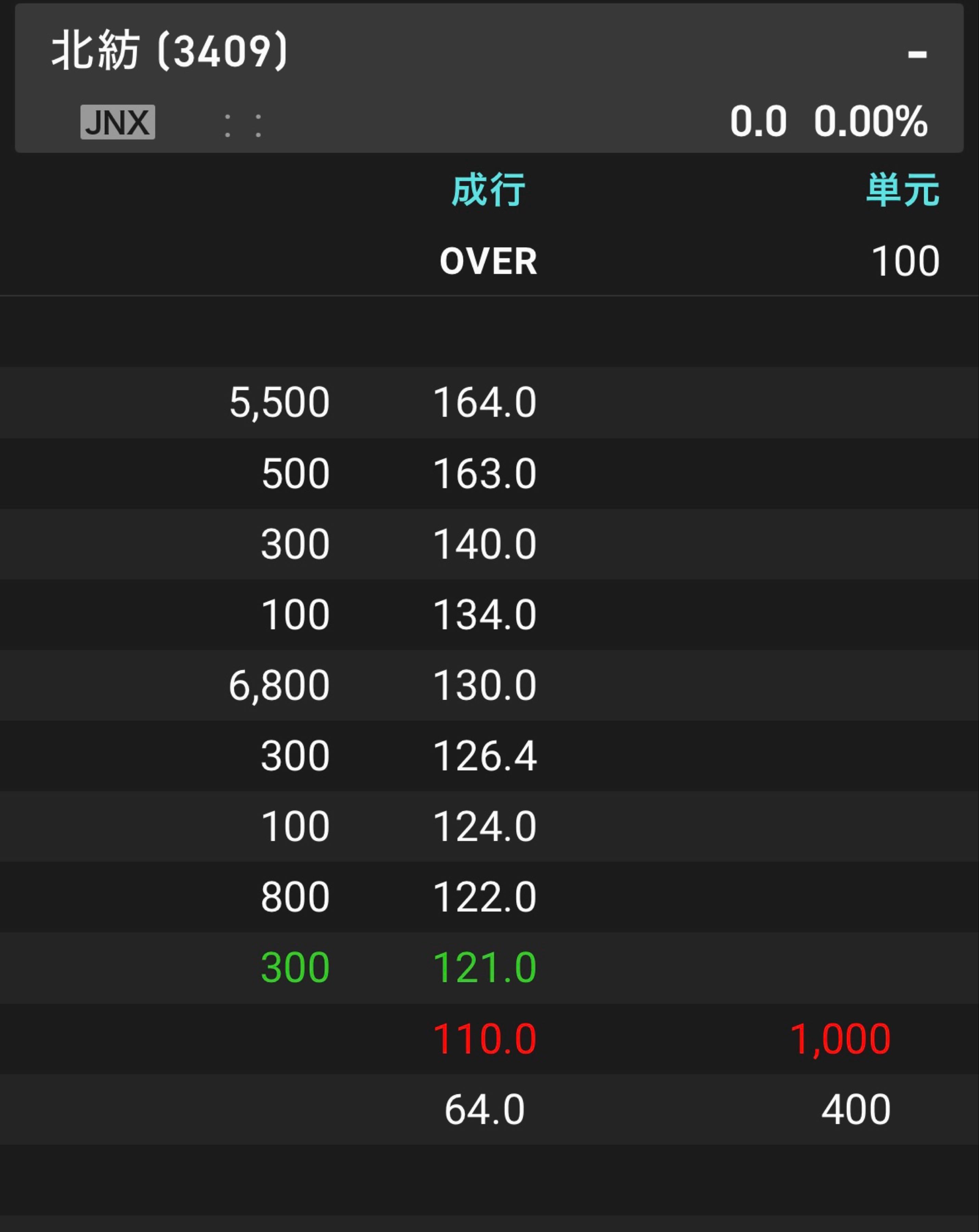Choose the 164.0 ask price row
Screen dimensions: 979x1232
[485, 403]
